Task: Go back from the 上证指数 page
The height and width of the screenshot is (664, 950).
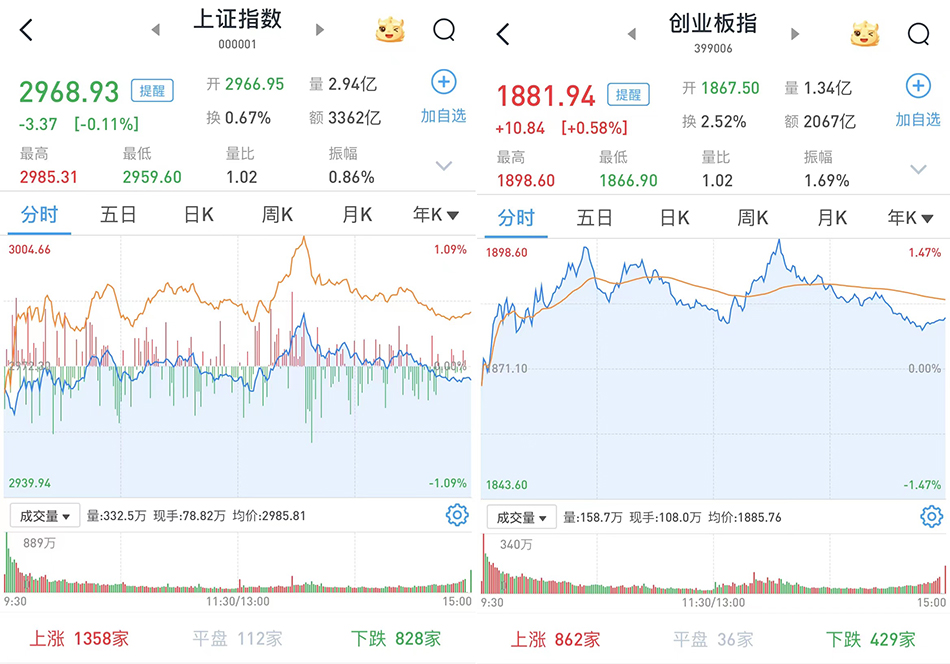Action: pos(27,30)
